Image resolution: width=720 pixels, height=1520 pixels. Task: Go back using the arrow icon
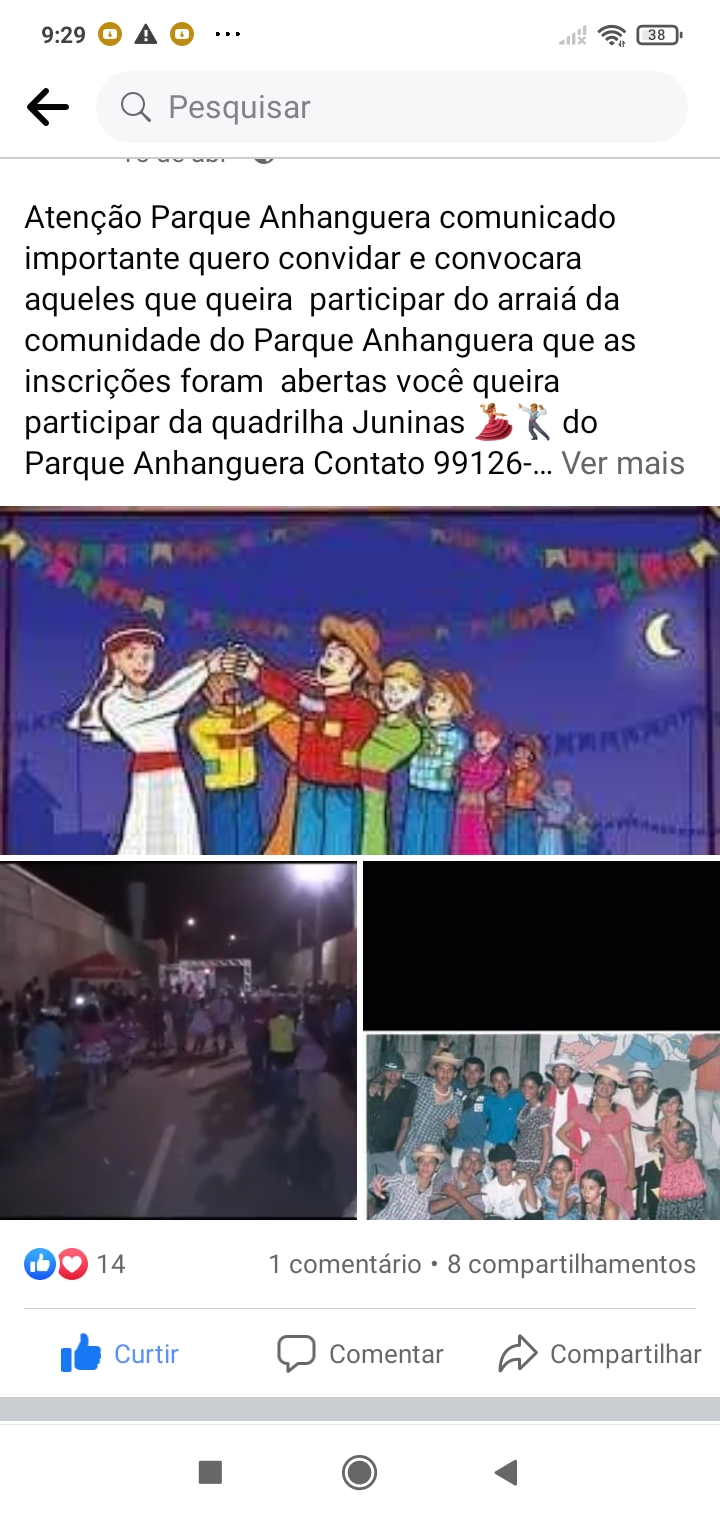tap(47, 107)
